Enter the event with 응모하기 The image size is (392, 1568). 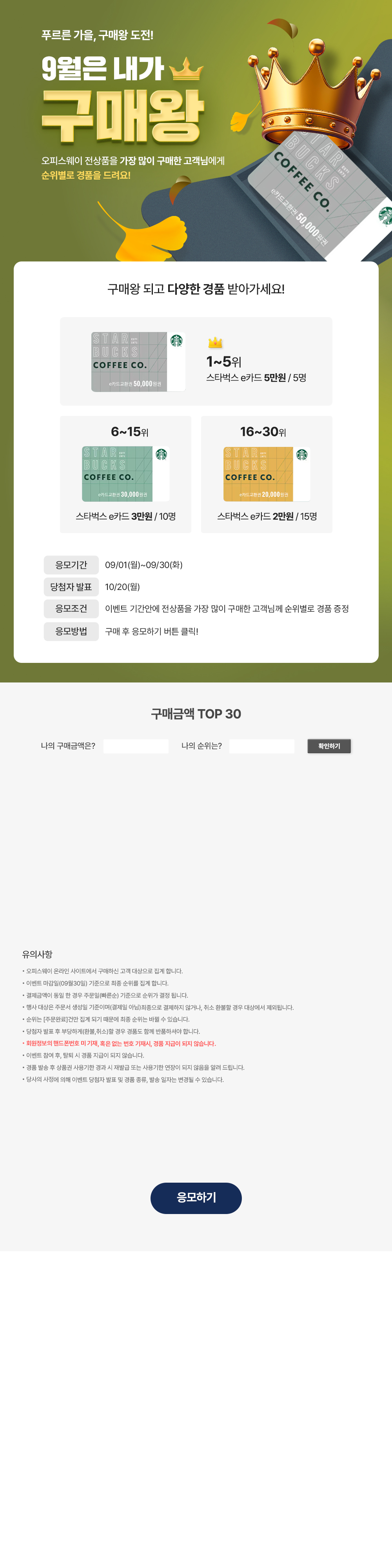(196, 1197)
